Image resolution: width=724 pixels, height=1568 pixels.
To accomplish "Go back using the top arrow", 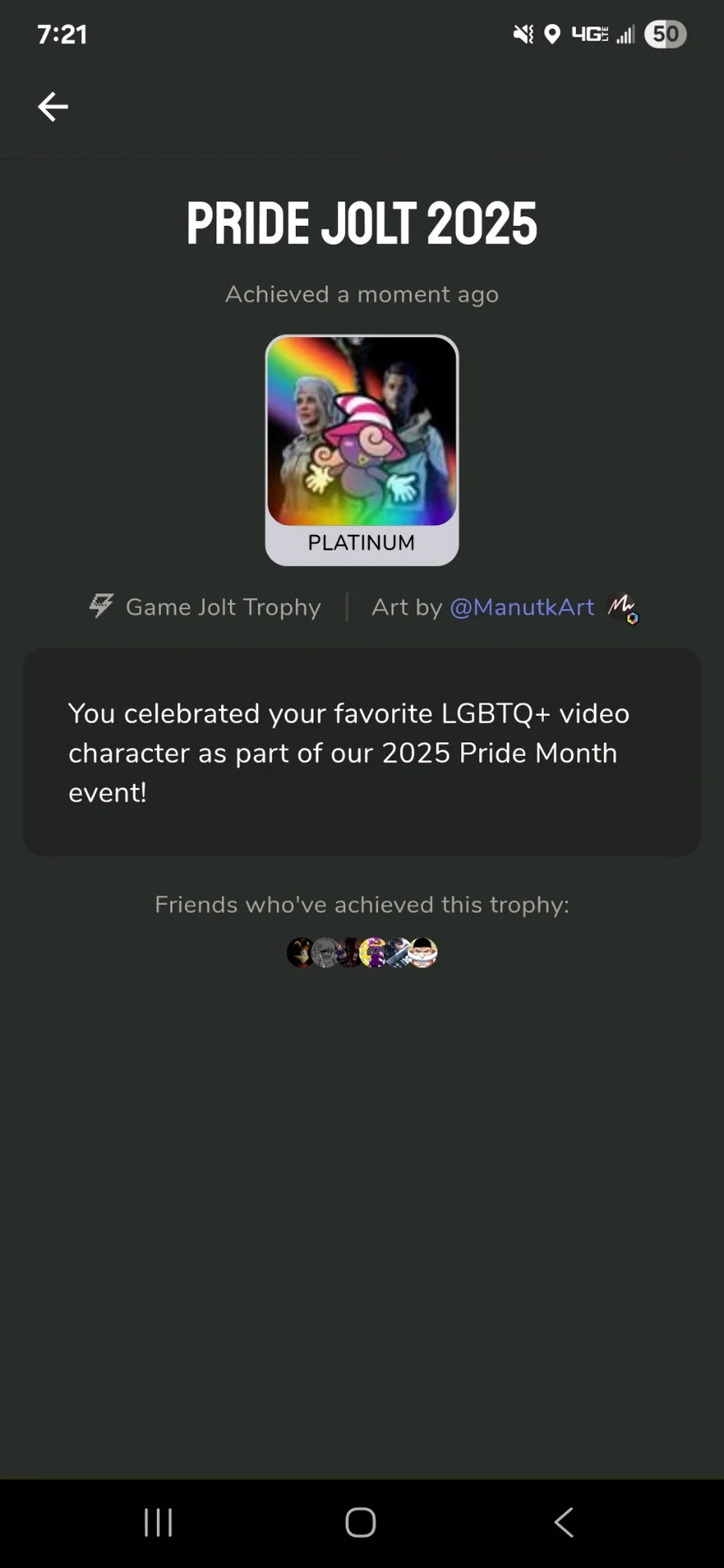I will point(53,106).
